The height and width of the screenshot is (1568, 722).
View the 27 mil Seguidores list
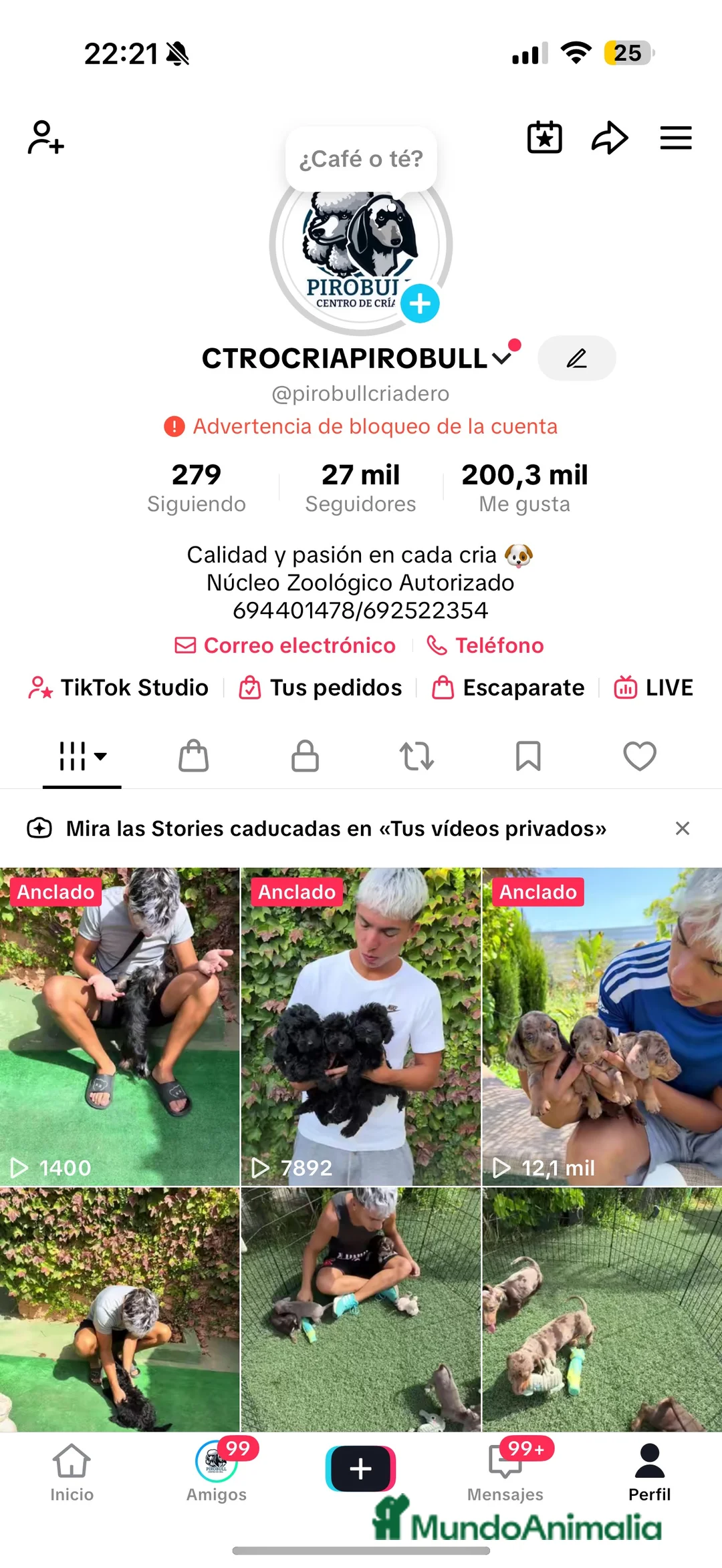pos(360,488)
